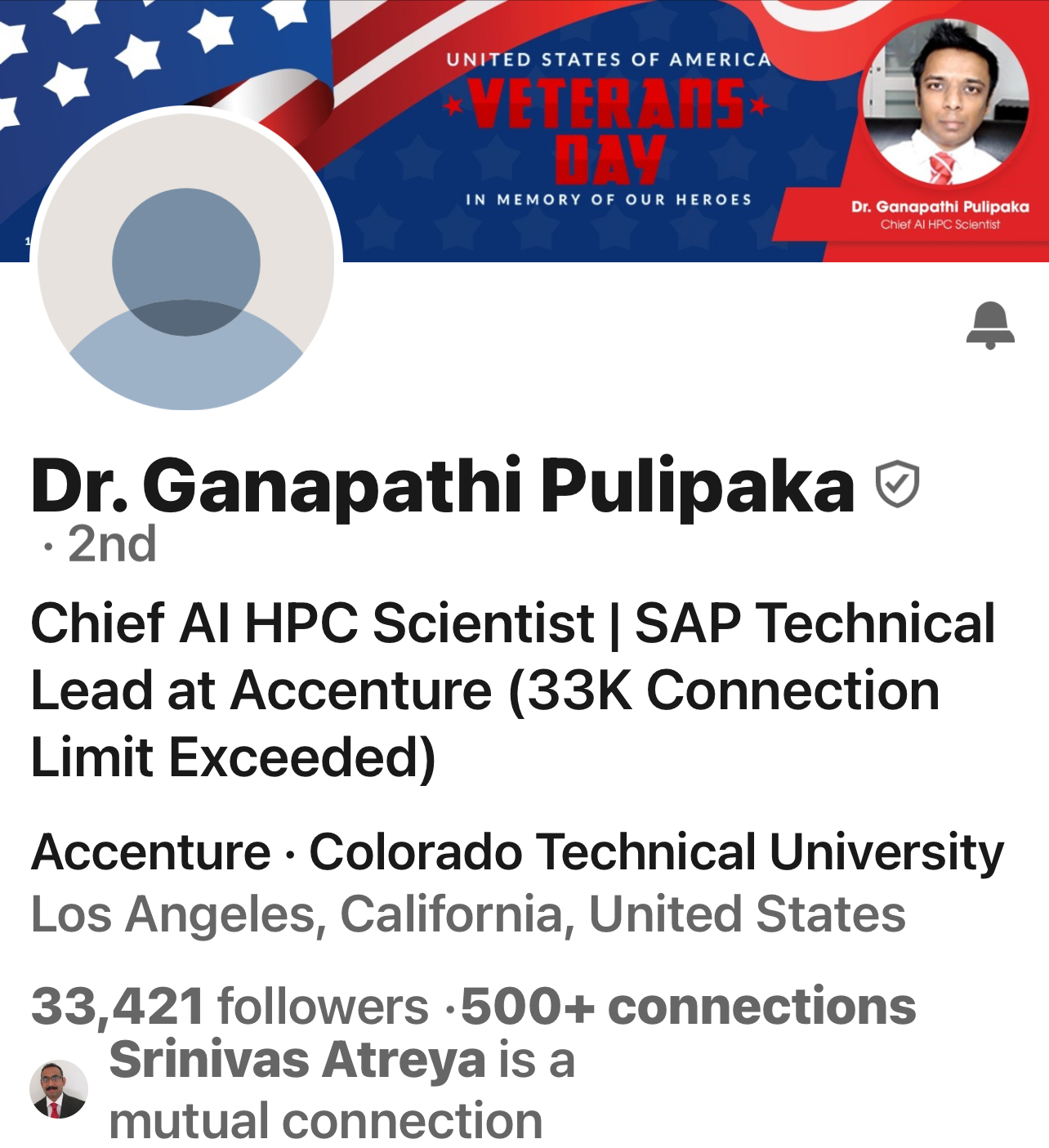View the Veterans Day cover banner
Image resolution: width=1049 pixels, height=1148 pixels.
[606, 131]
